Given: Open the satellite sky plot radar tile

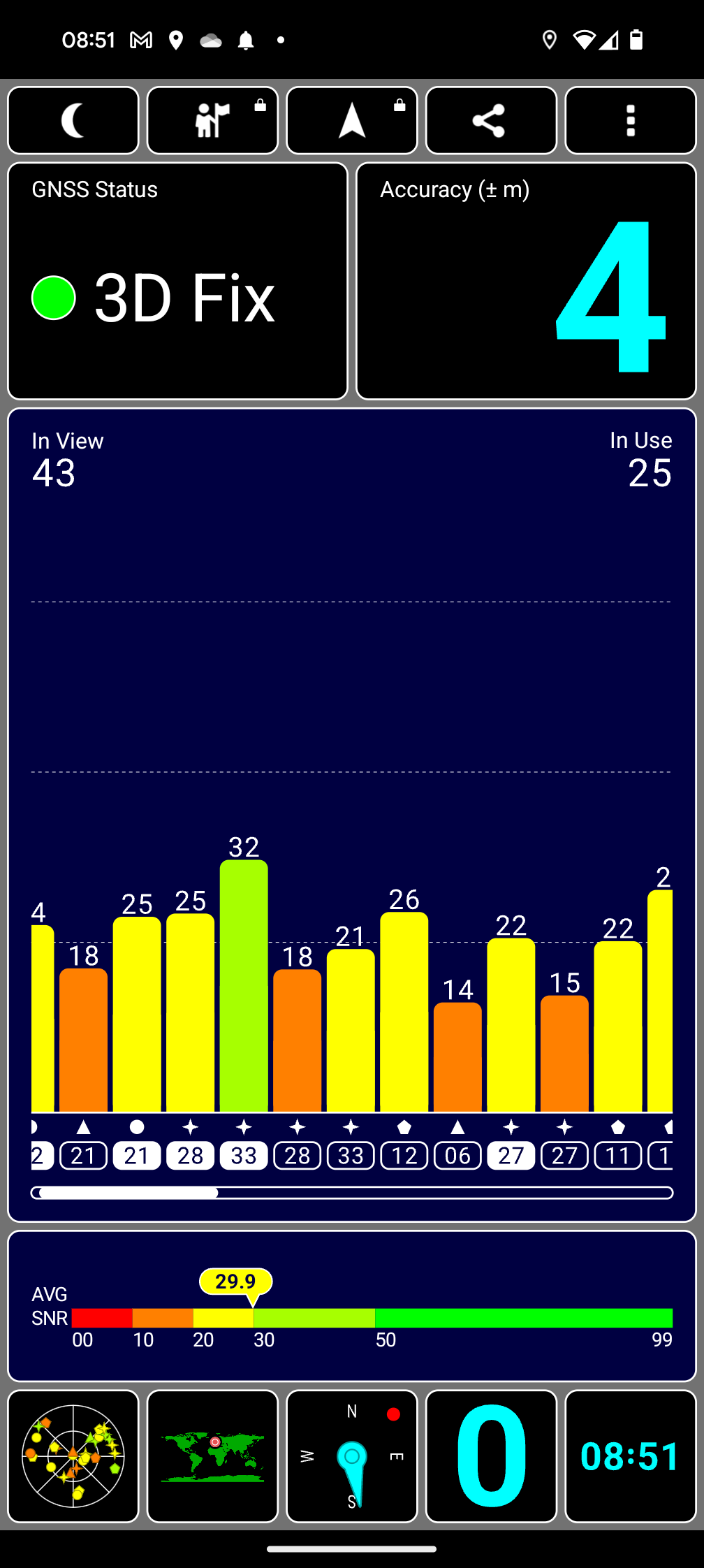Looking at the screenshot, I should point(73,1456).
